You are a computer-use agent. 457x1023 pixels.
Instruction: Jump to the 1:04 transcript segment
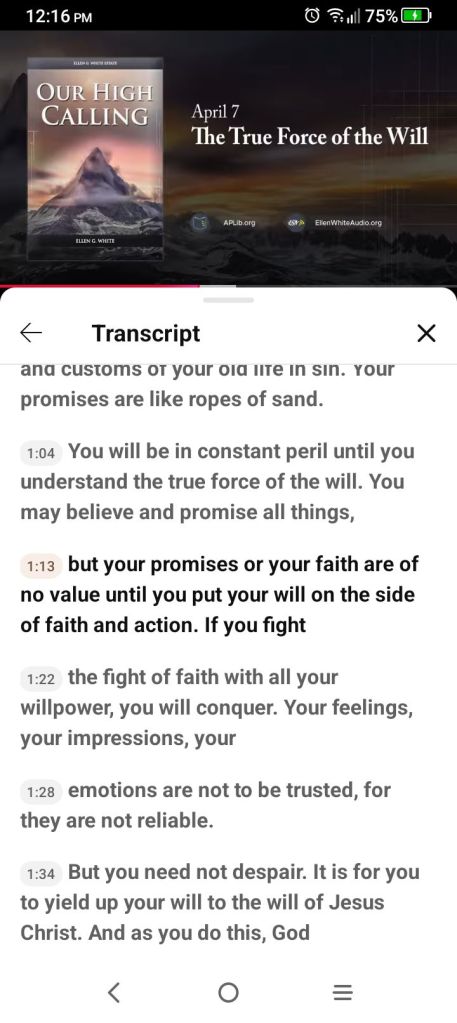tap(228, 481)
